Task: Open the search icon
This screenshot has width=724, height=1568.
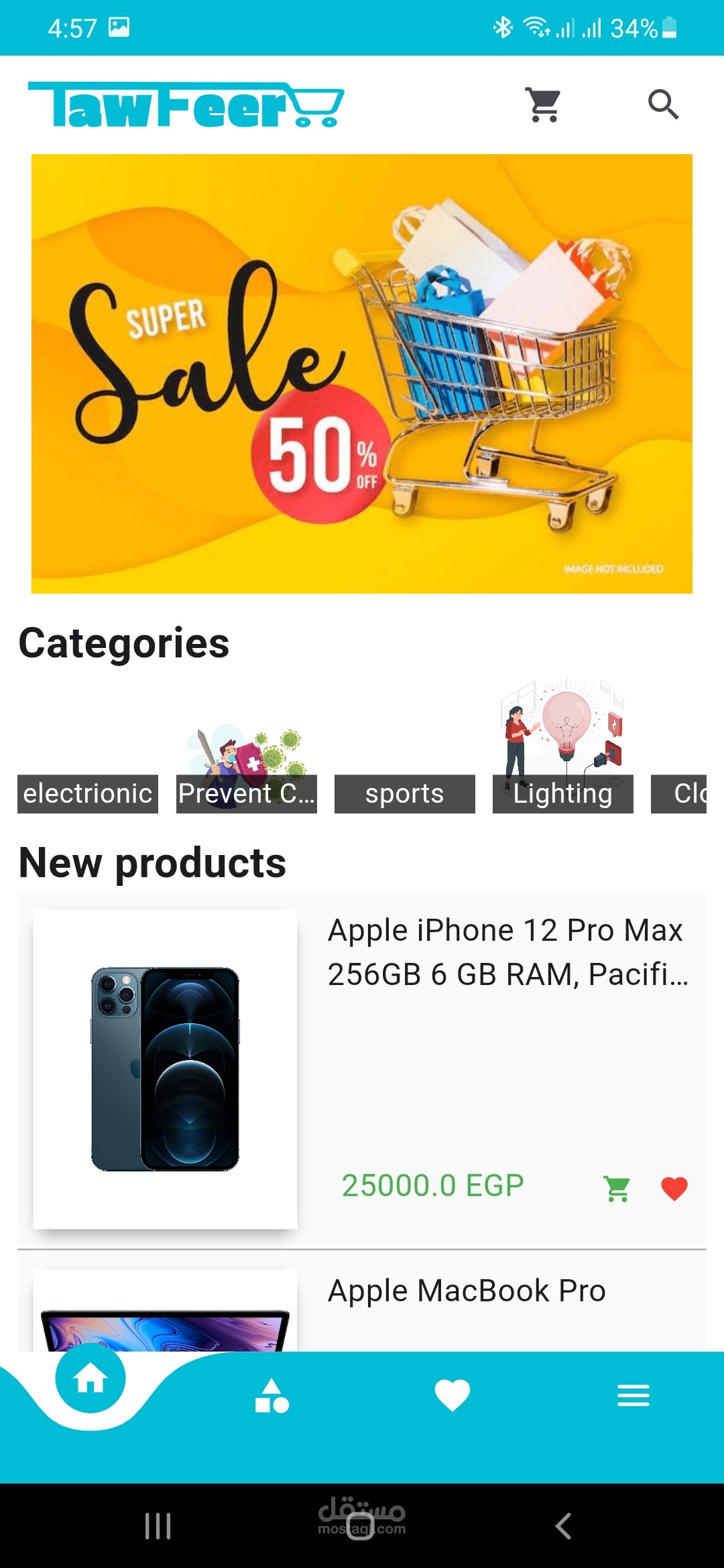Action: pos(663,105)
